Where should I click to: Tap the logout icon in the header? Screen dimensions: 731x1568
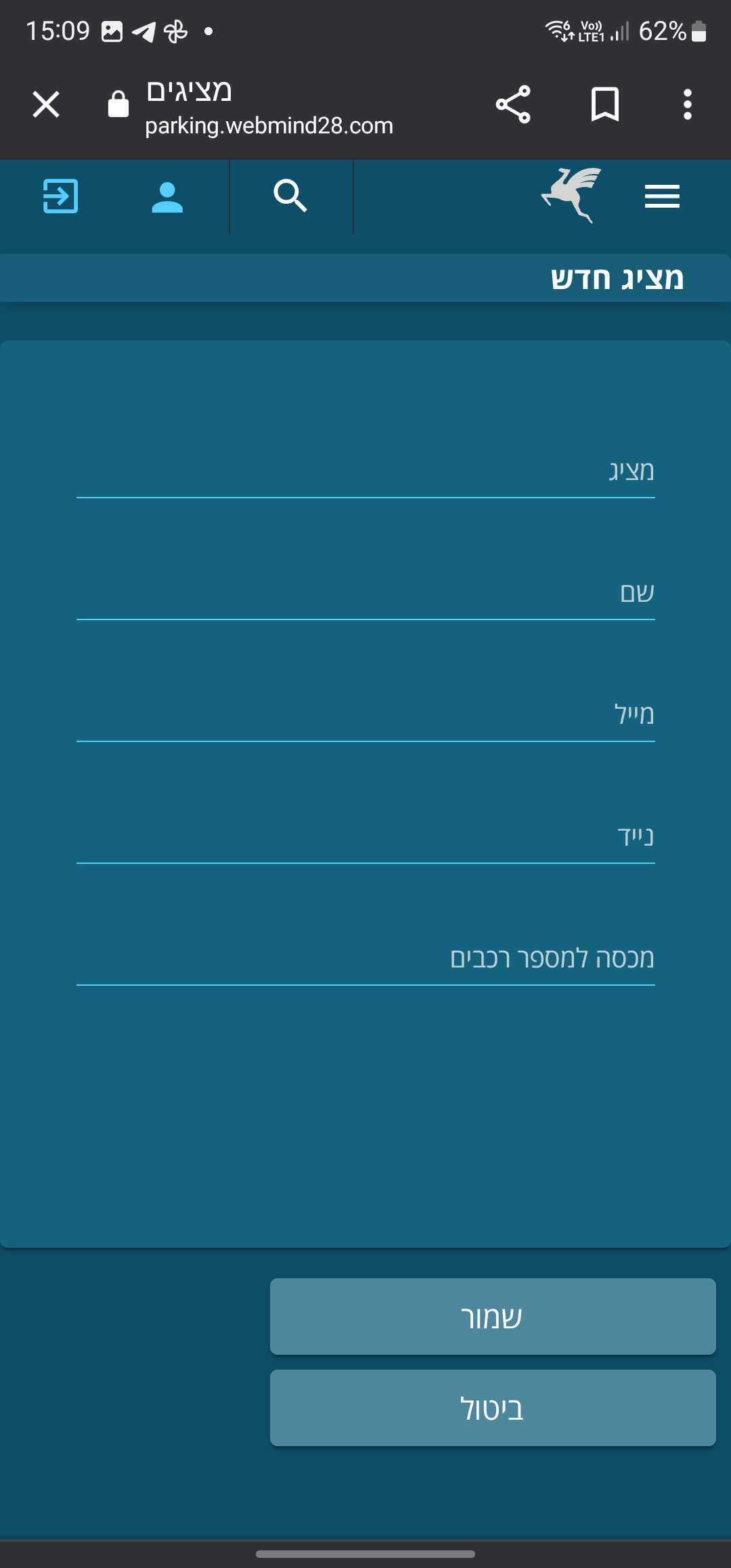(61, 196)
